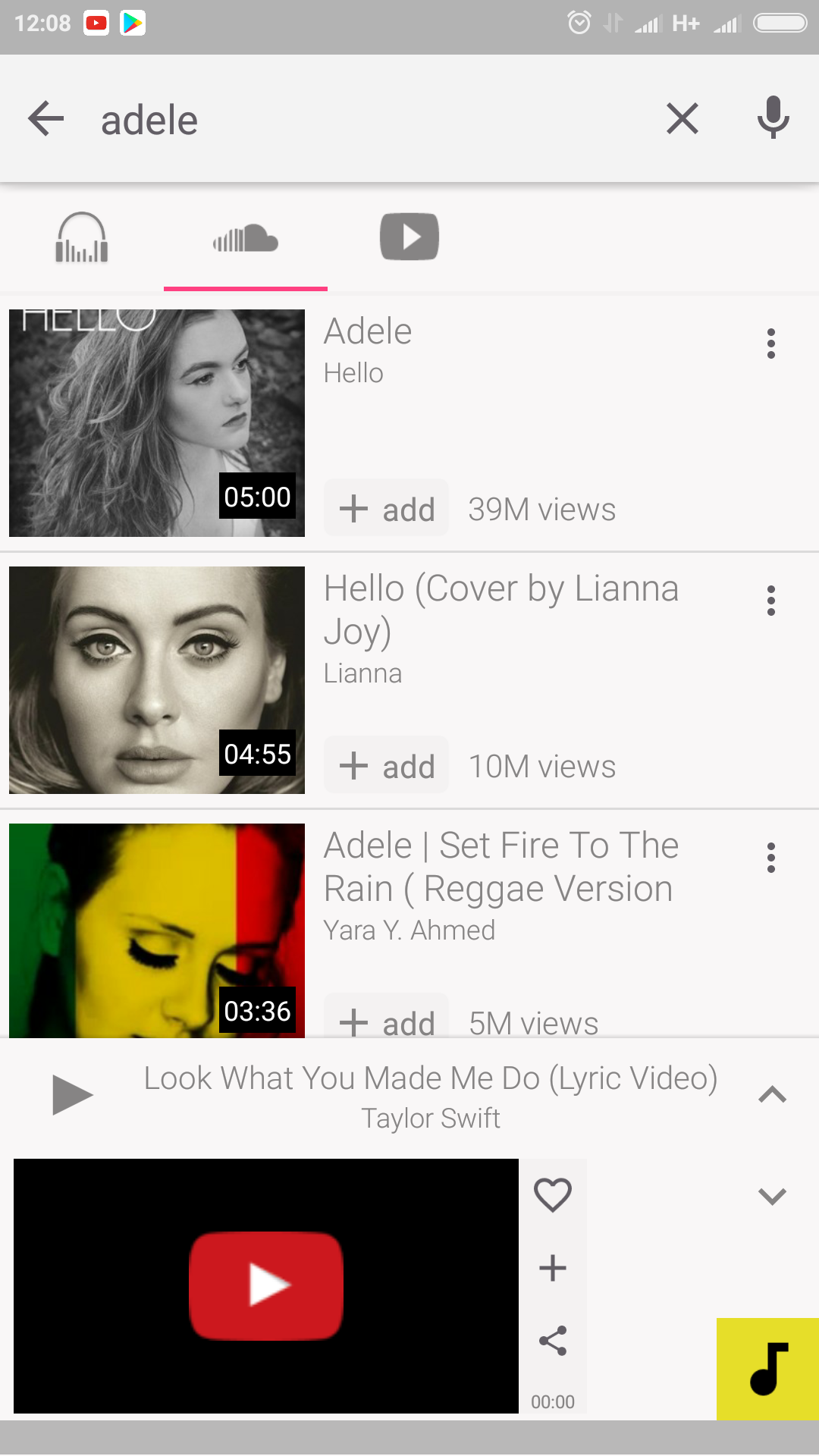Screen dimensions: 819x1456
Task: Tap the yellow music note button
Action: point(767,1370)
